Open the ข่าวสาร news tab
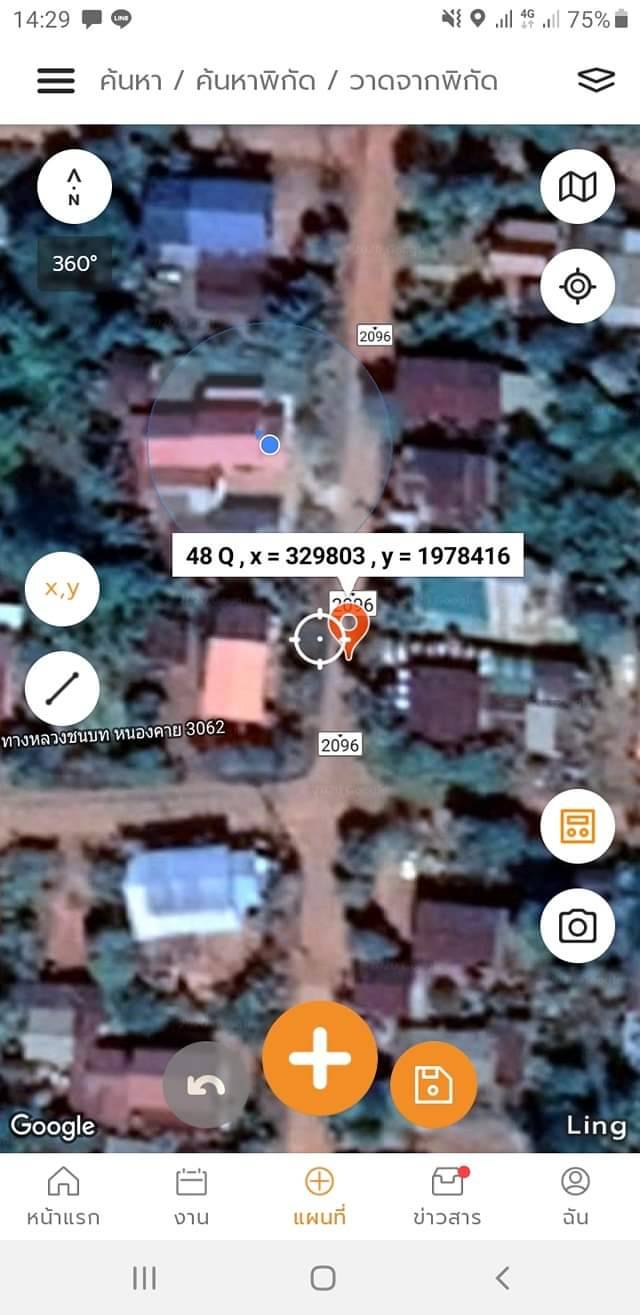 [x=447, y=1196]
